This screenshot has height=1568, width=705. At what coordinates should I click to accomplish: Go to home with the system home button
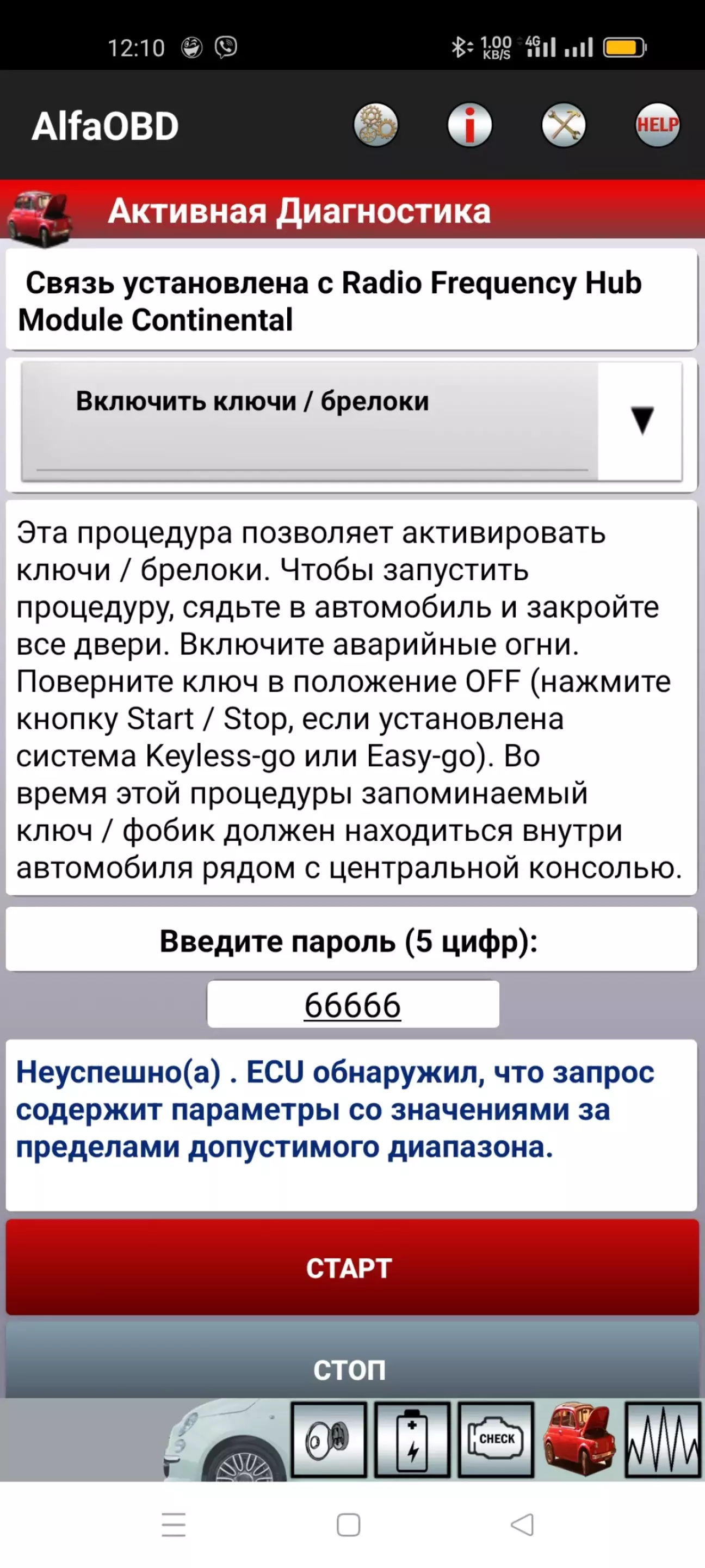pyautogui.click(x=349, y=1525)
